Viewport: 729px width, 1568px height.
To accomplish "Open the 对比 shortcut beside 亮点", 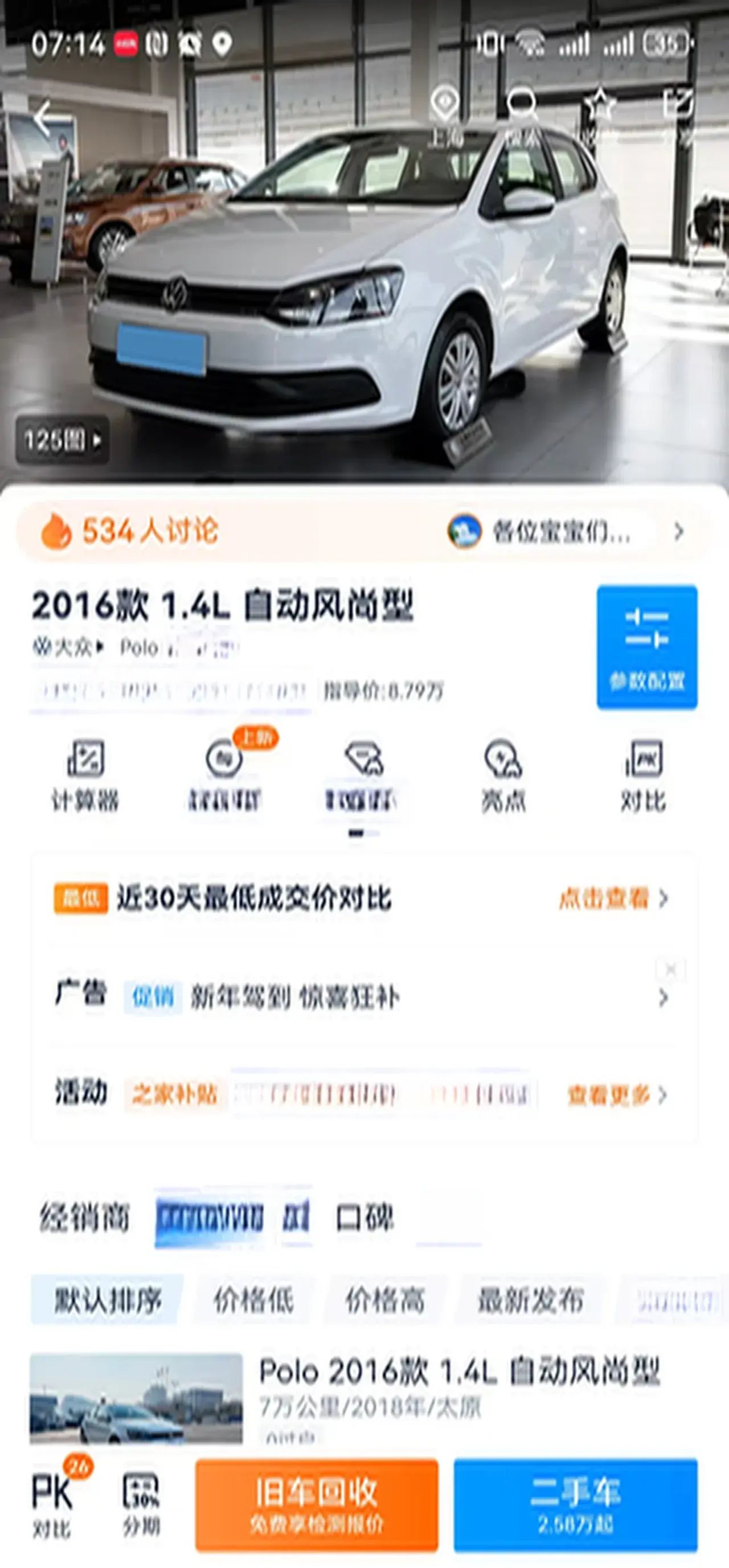I will coord(643,775).
